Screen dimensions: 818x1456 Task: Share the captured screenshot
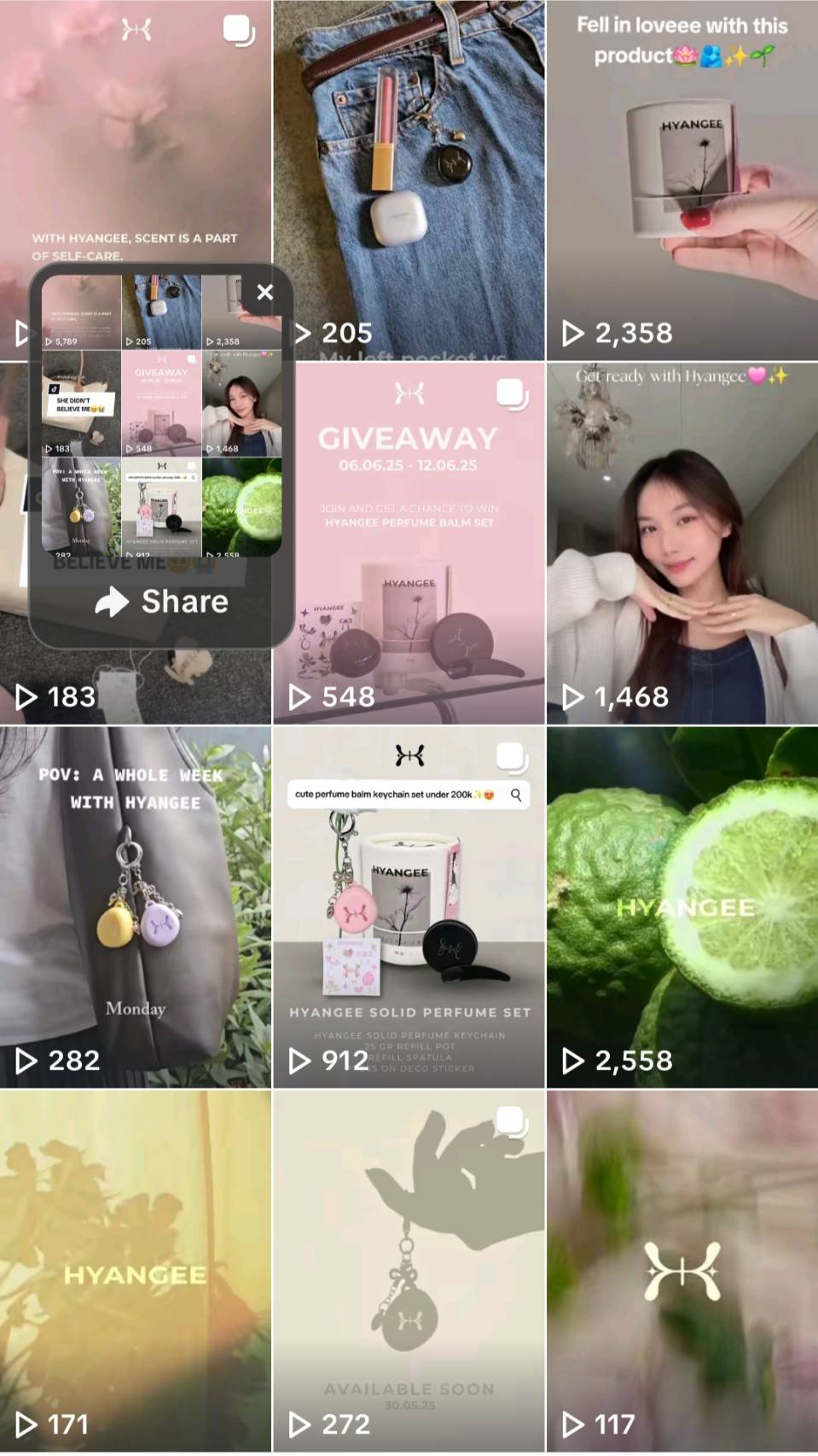pos(162,602)
